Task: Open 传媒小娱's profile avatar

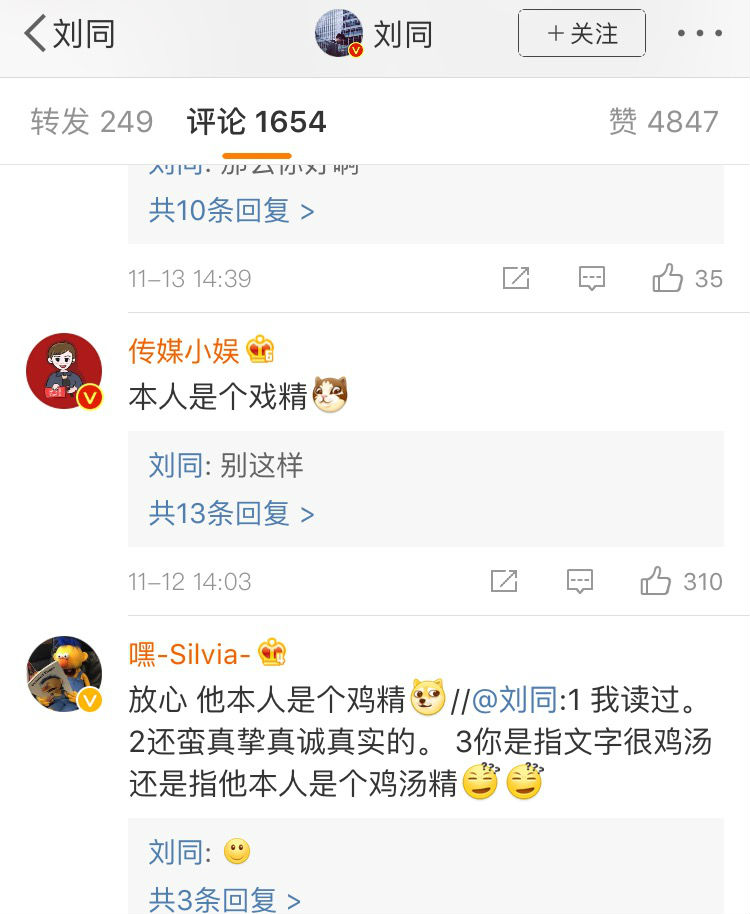Action: (x=64, y=371)
